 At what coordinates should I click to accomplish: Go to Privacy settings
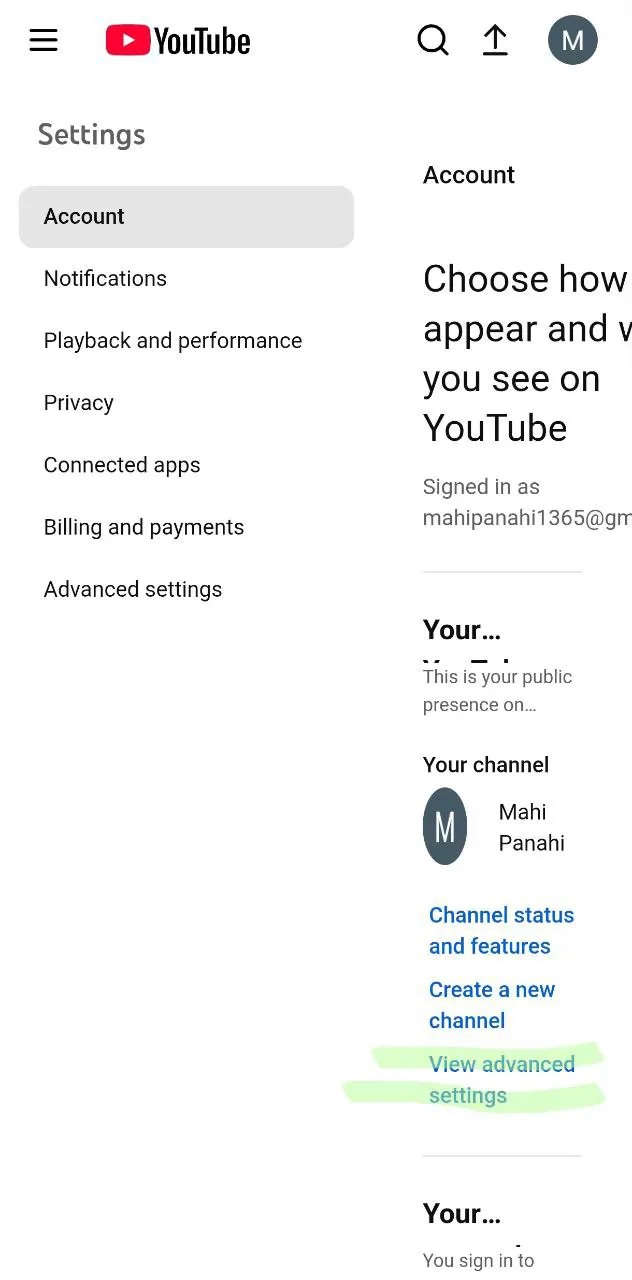click(79, 402)
